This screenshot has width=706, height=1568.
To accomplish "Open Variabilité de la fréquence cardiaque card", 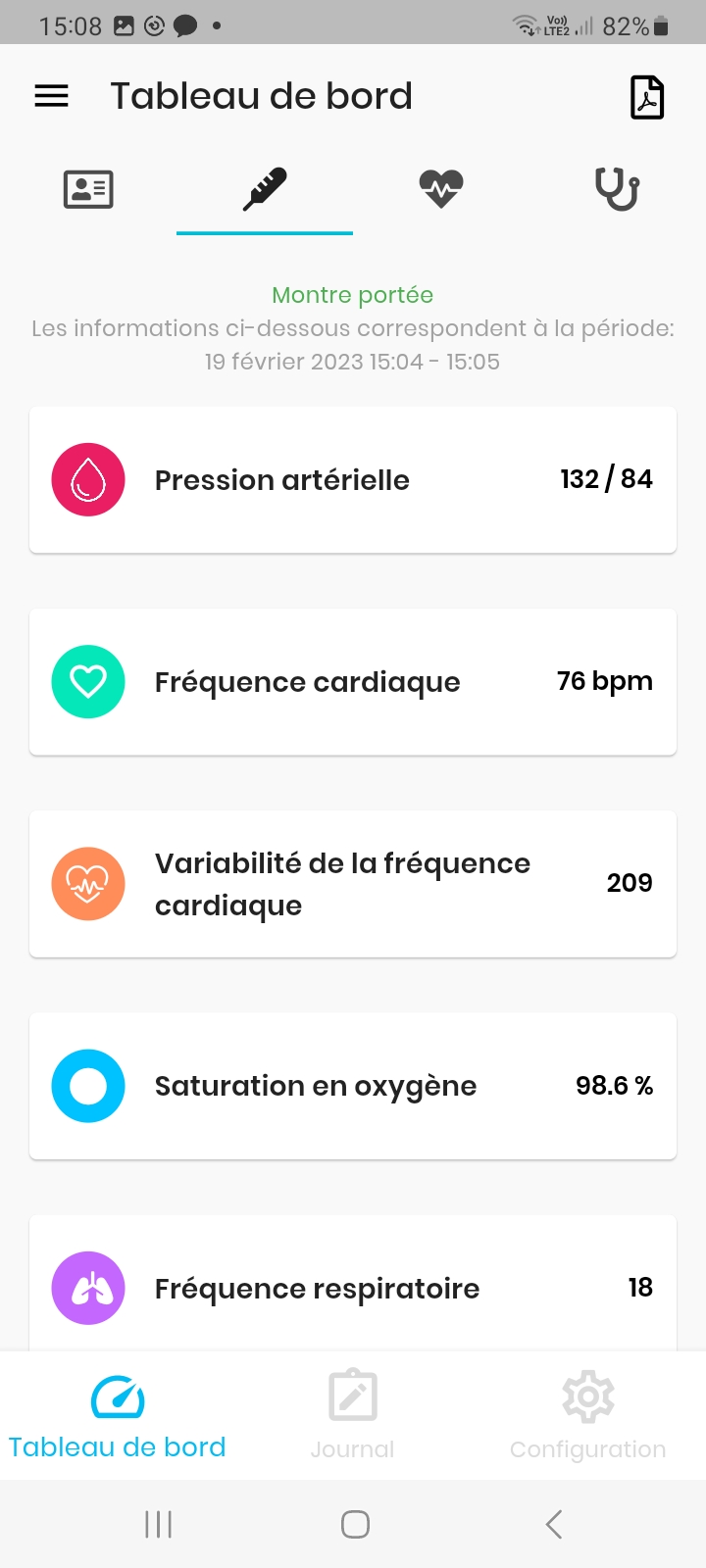I will click(x=353, y=884).
